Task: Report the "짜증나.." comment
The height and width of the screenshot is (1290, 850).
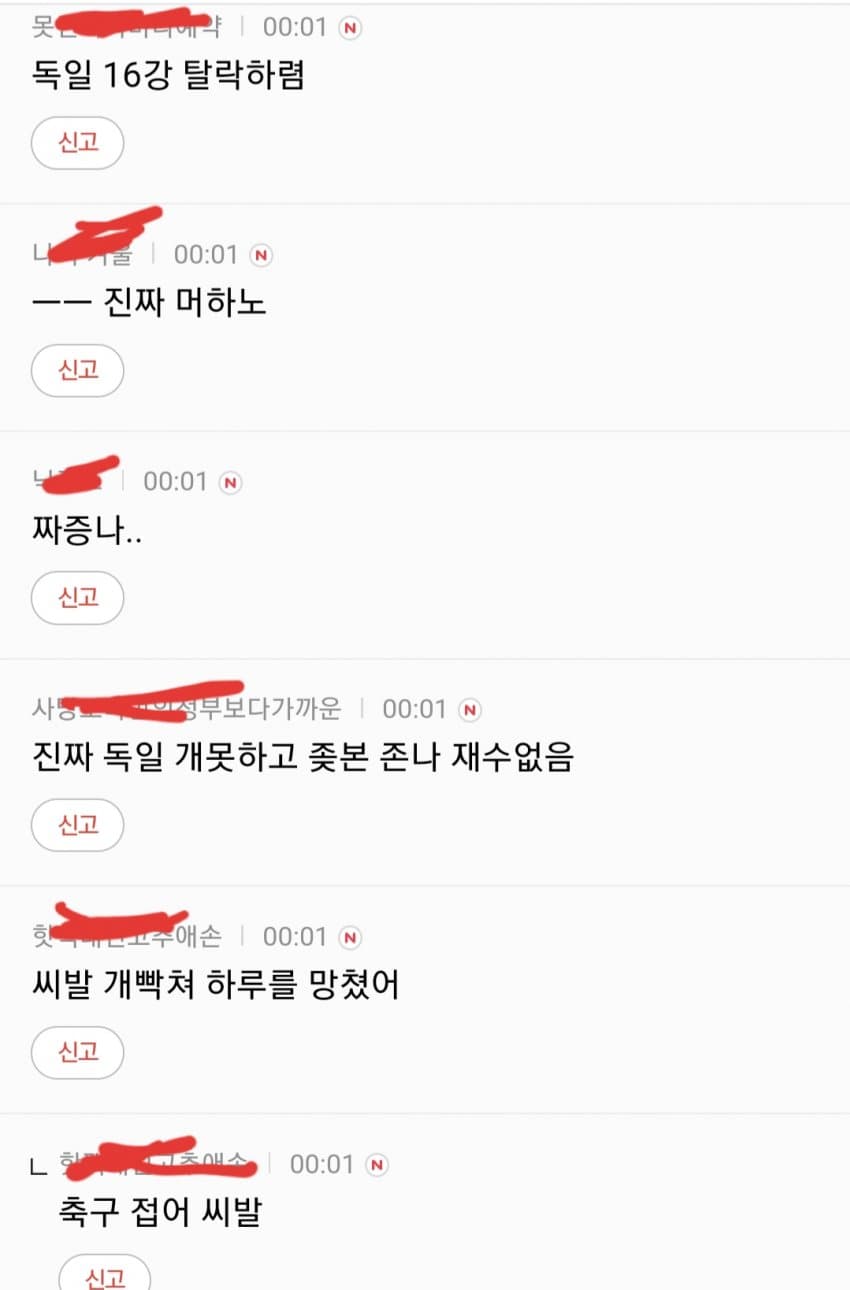Action: pos(78,598)
